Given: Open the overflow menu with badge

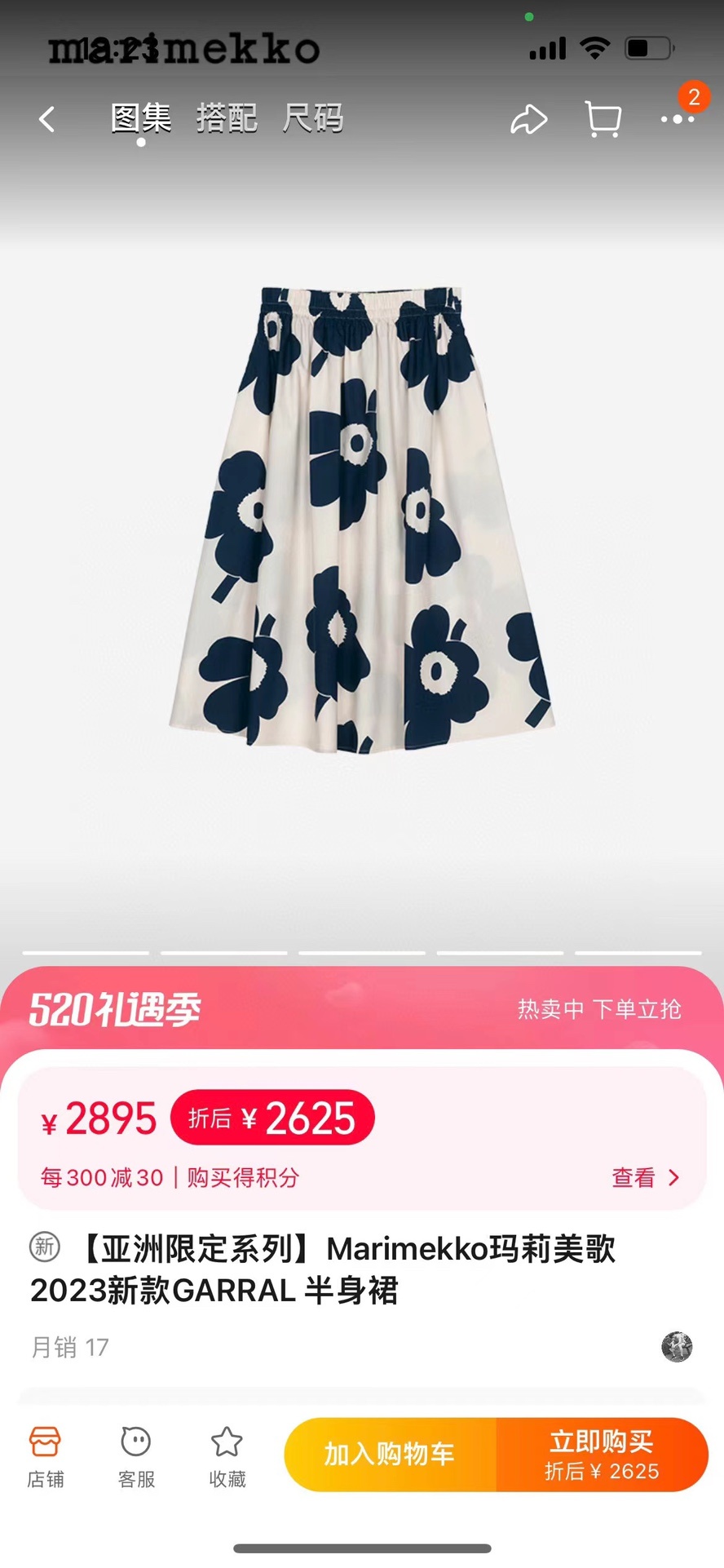Looking at the screenshot, I should pos(678,118).
